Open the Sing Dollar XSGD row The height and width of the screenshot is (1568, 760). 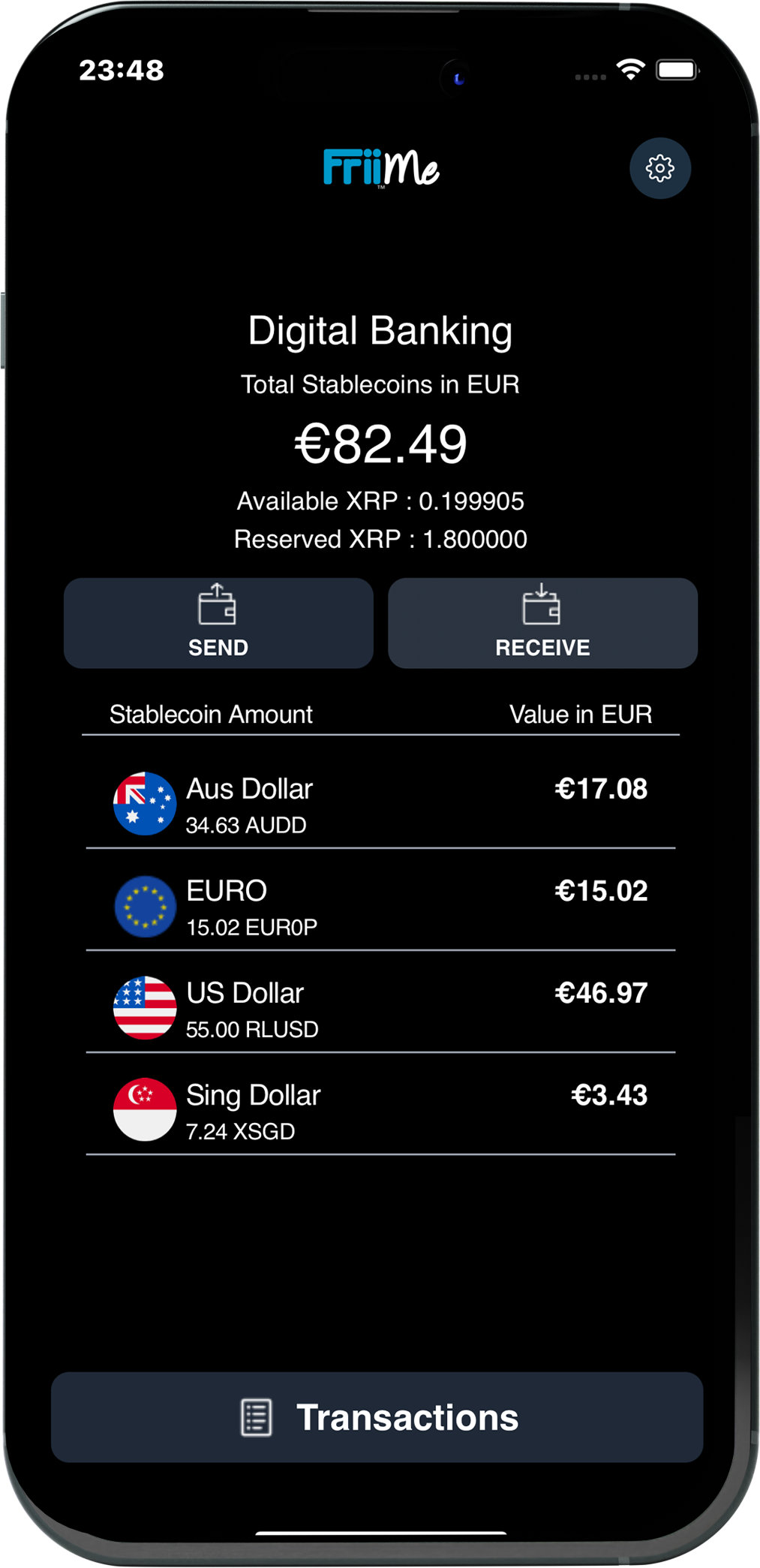click(380, 1111)
